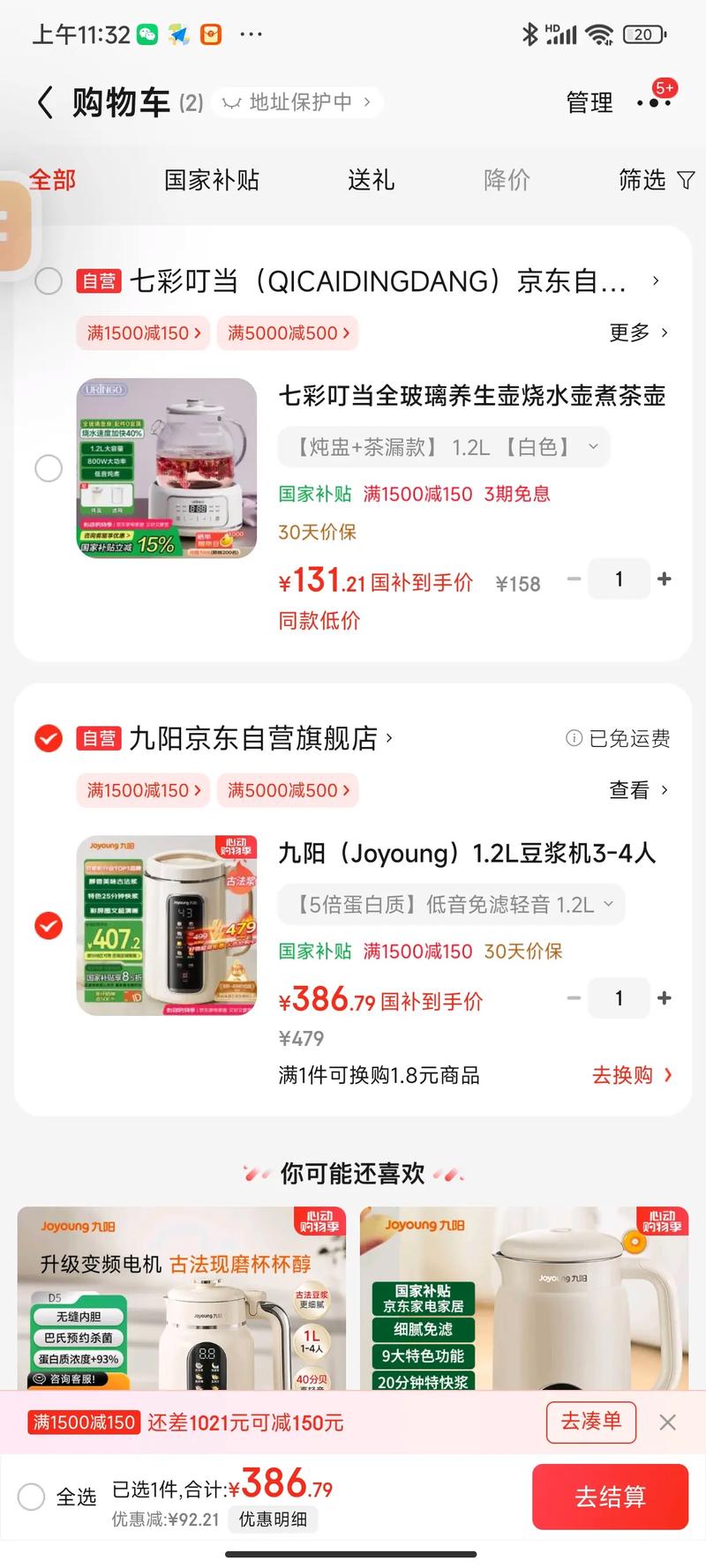
Task: Enable the 全选 select-all checkbox
Action: (x=32, y=1497)
